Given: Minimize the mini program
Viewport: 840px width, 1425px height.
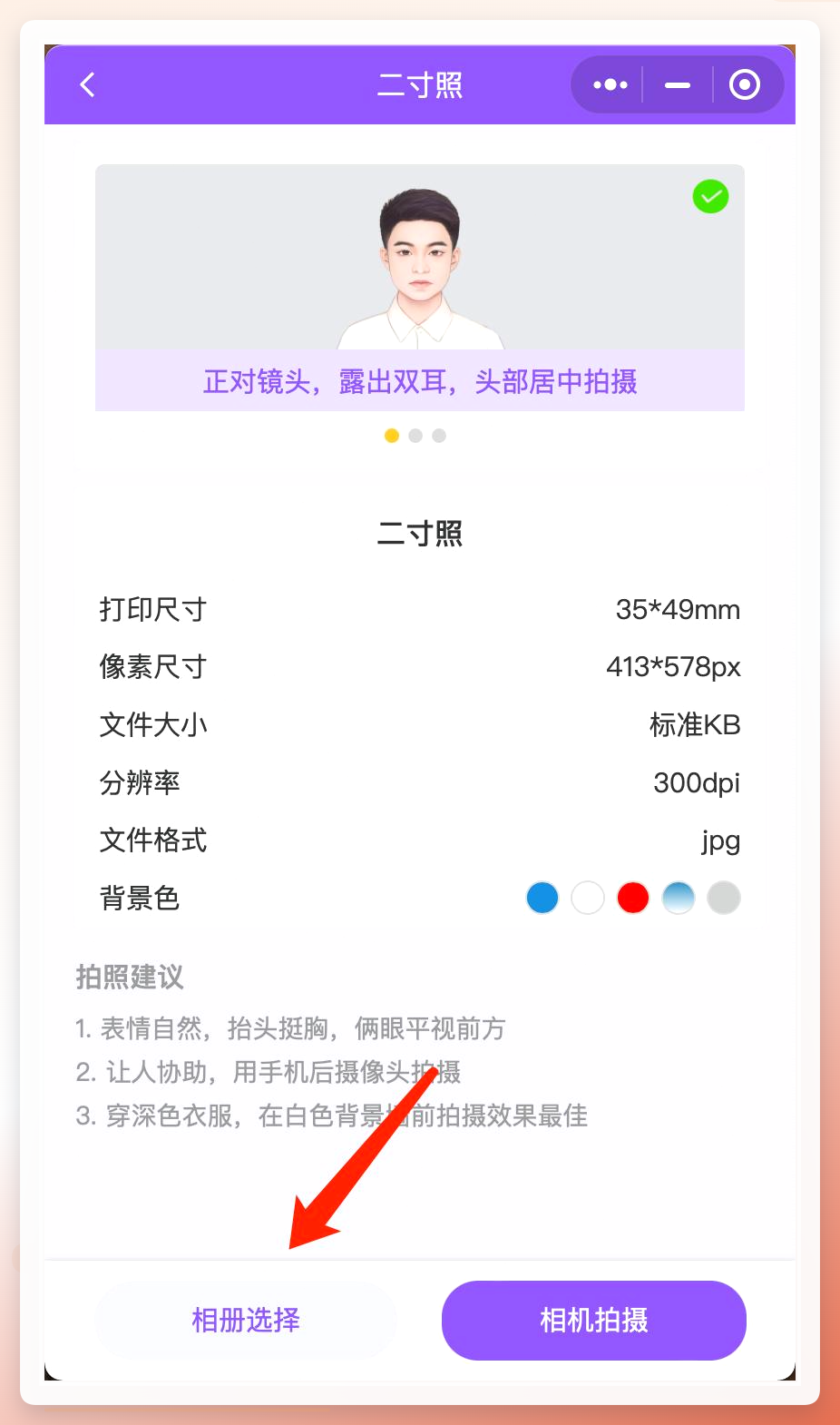Looking at the screenshot, I should (x=678, y=85).
